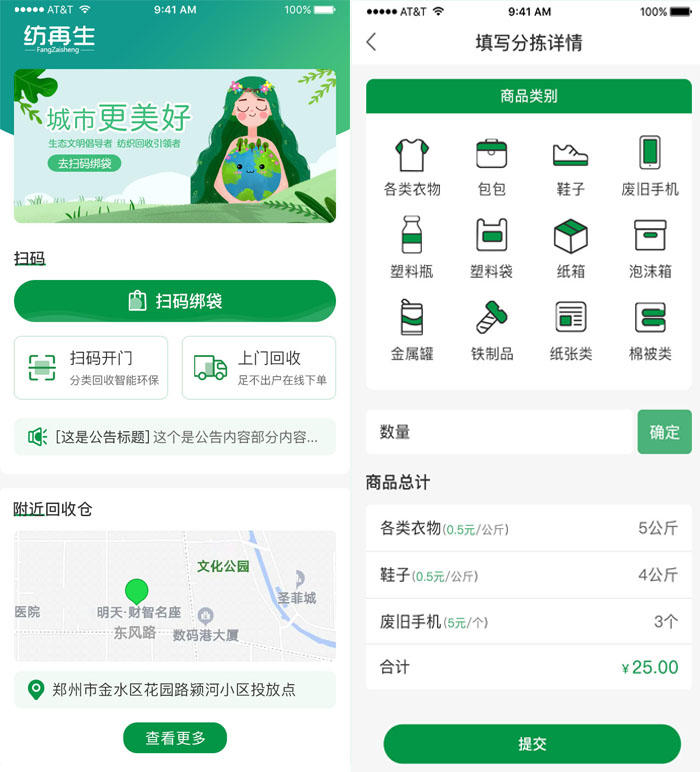Select the 鞋子 category
Viewport: 700px width, 772px height.
(570, 165)
